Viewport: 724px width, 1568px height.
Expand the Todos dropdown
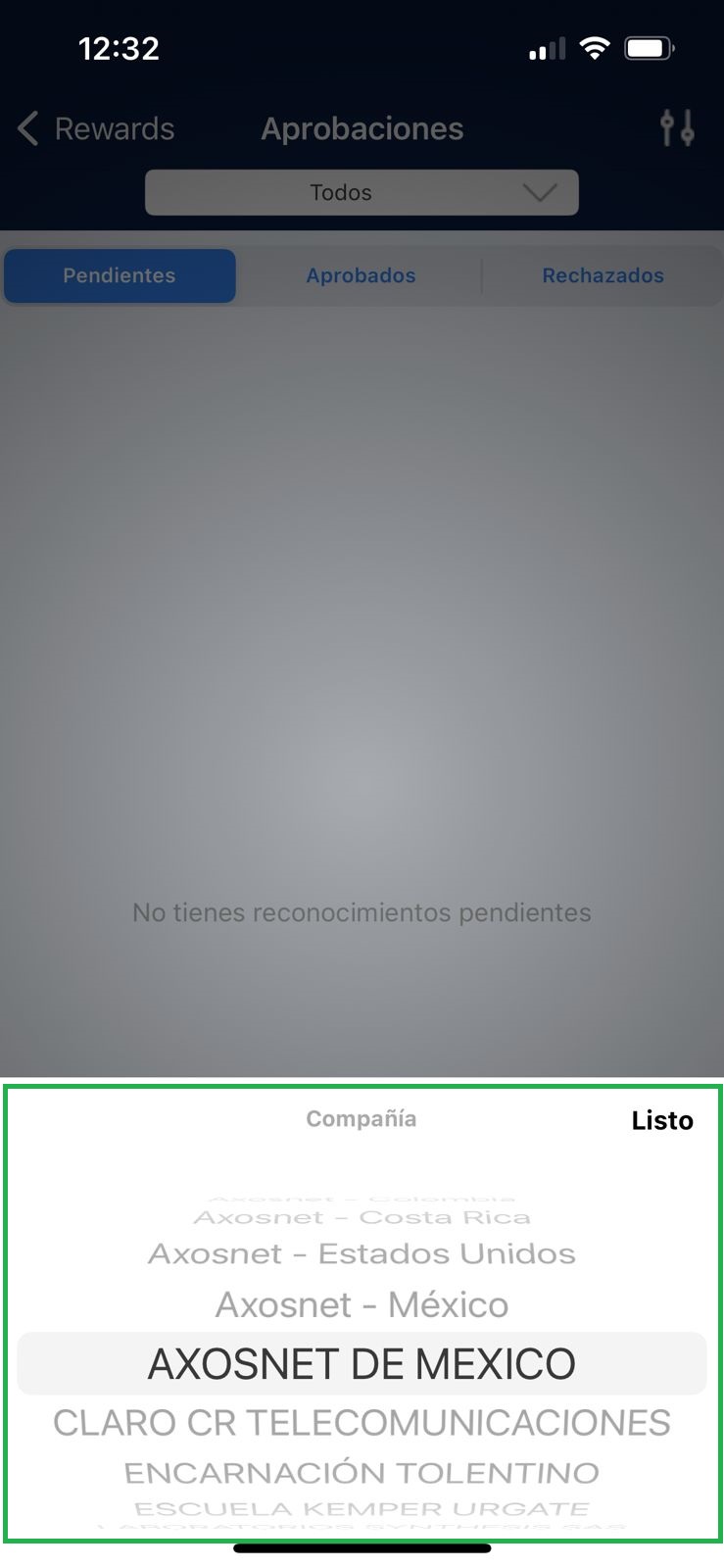[x=362, y=192]
